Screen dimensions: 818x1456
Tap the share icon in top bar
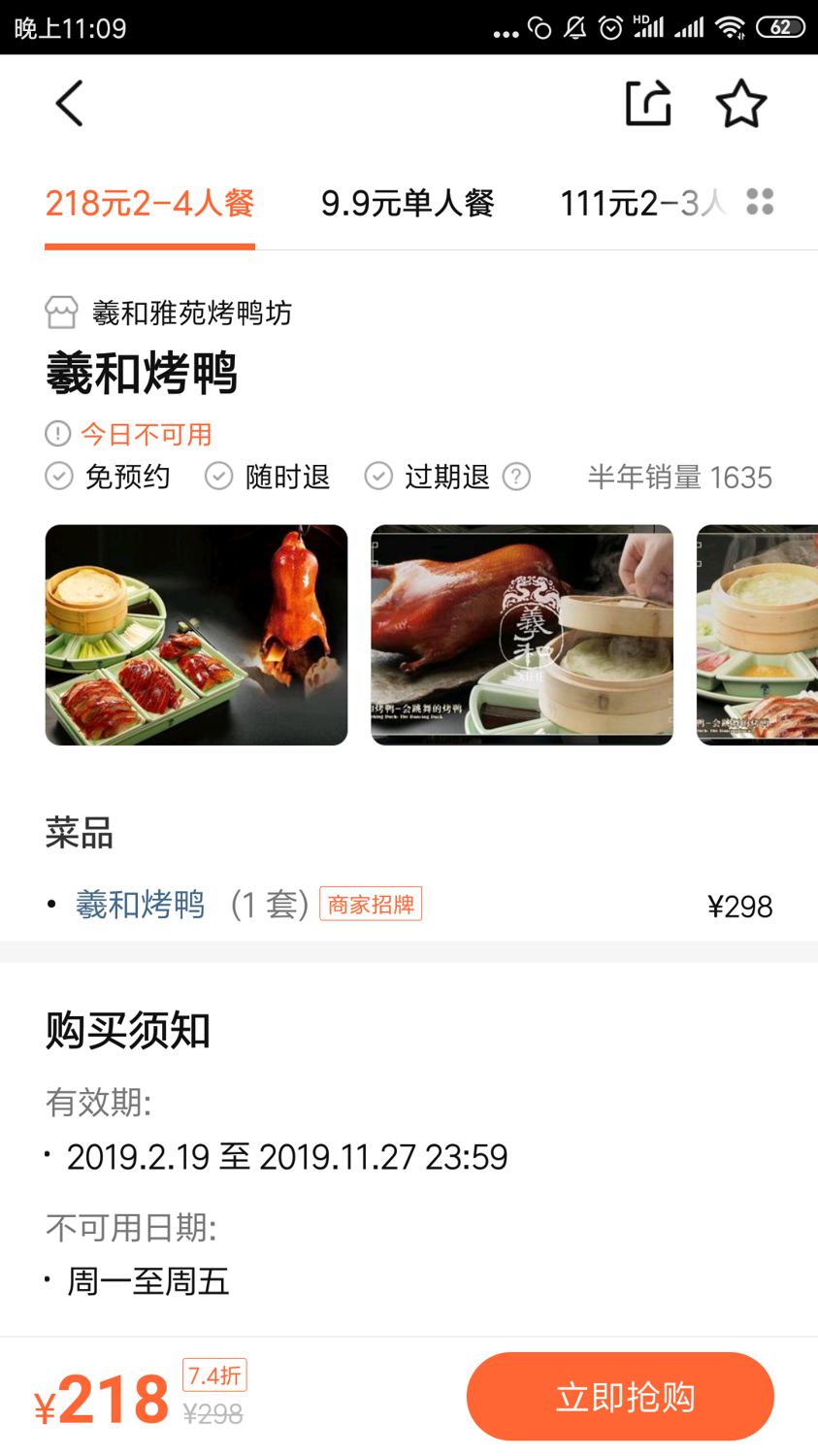tap(648, 103)
